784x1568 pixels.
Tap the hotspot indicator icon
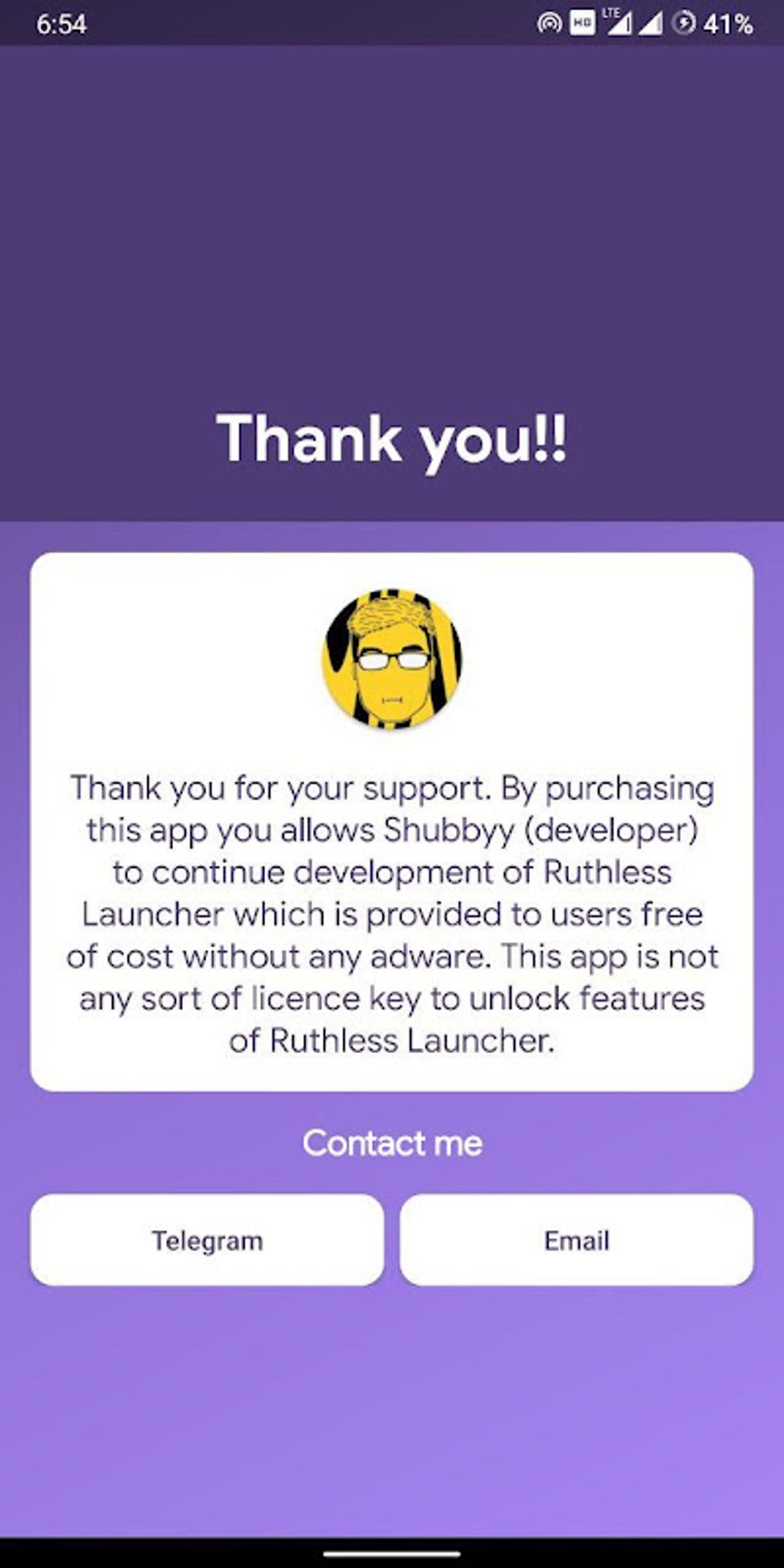[548, 21]
